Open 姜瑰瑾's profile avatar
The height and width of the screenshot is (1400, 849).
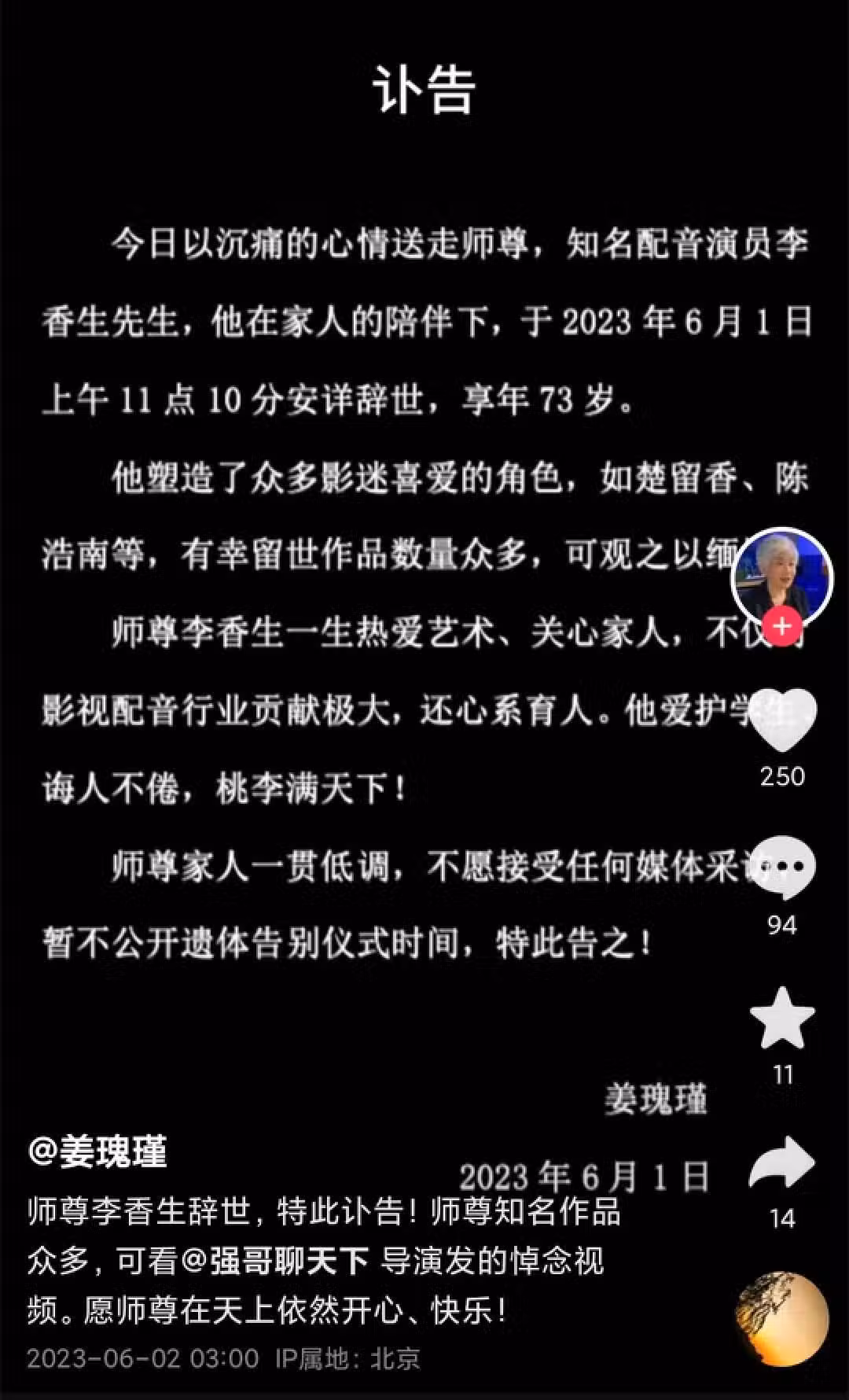pos(781,575)
